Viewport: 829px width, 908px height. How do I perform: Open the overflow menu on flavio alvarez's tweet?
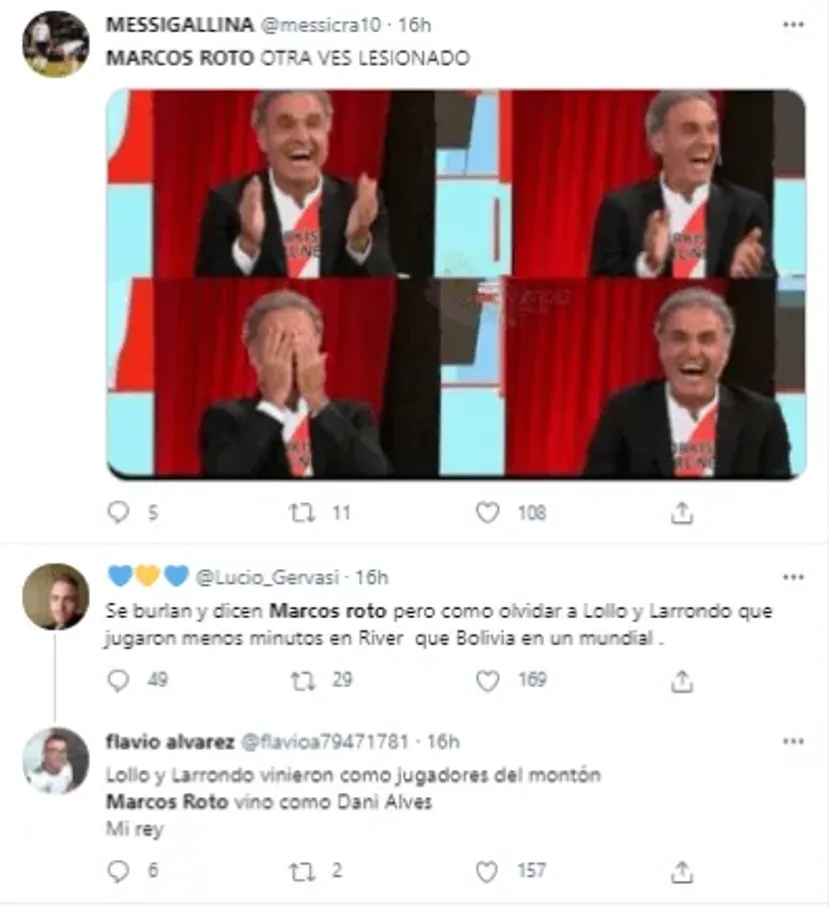point(793,742)
